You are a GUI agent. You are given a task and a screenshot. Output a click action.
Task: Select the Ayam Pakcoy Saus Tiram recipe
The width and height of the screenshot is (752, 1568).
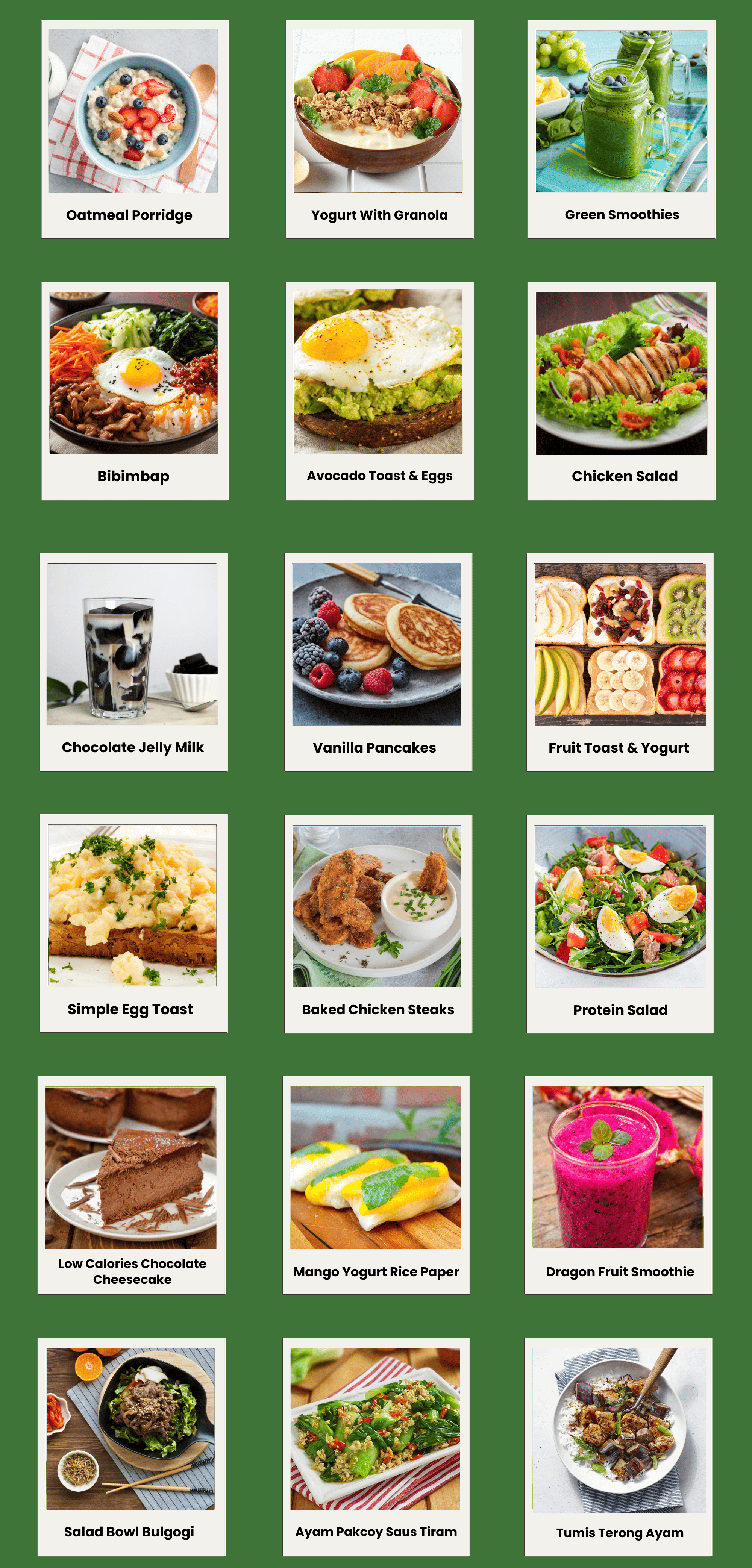376,1446
